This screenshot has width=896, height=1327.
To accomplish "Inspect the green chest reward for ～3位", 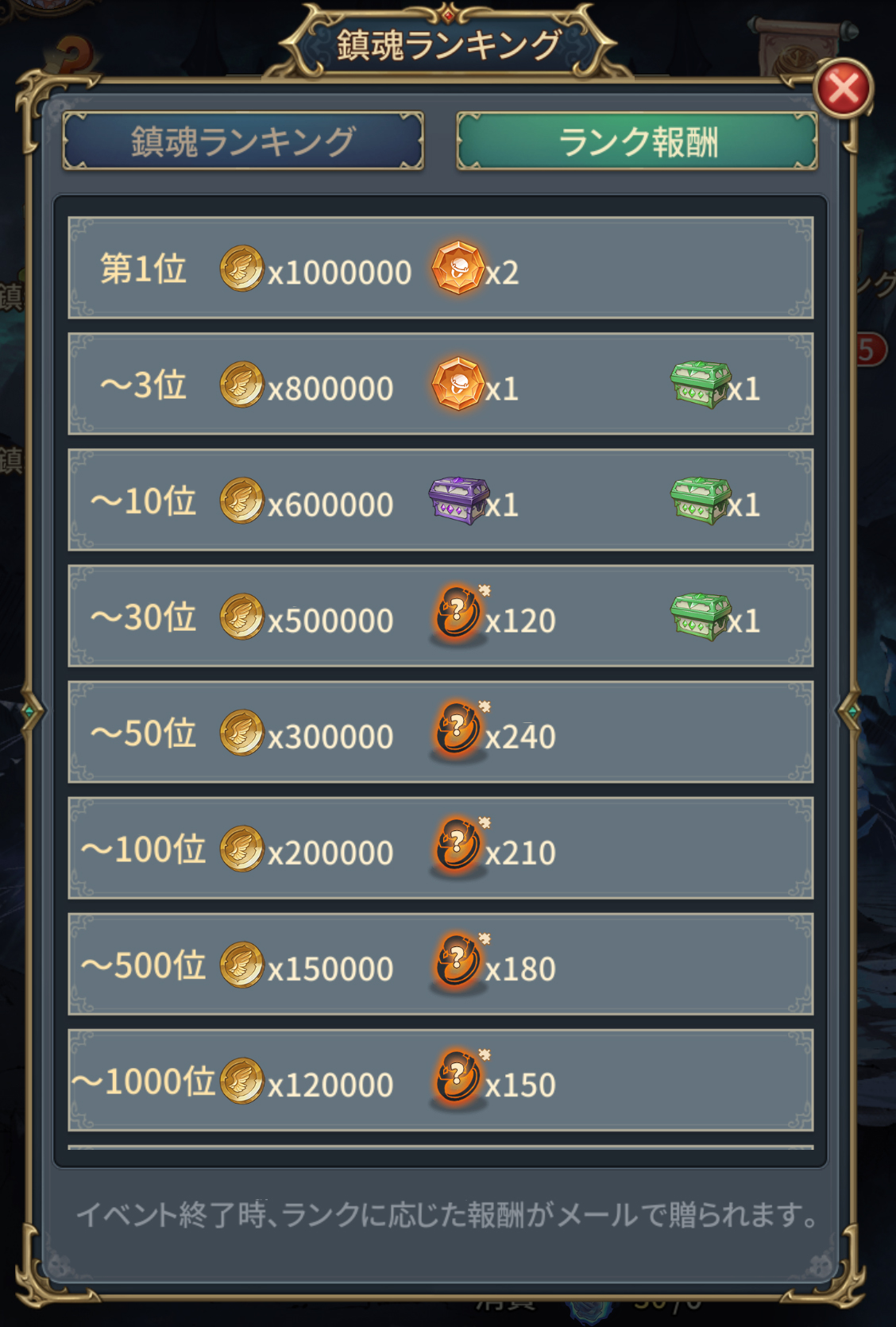I will click(x=700, y=385).
